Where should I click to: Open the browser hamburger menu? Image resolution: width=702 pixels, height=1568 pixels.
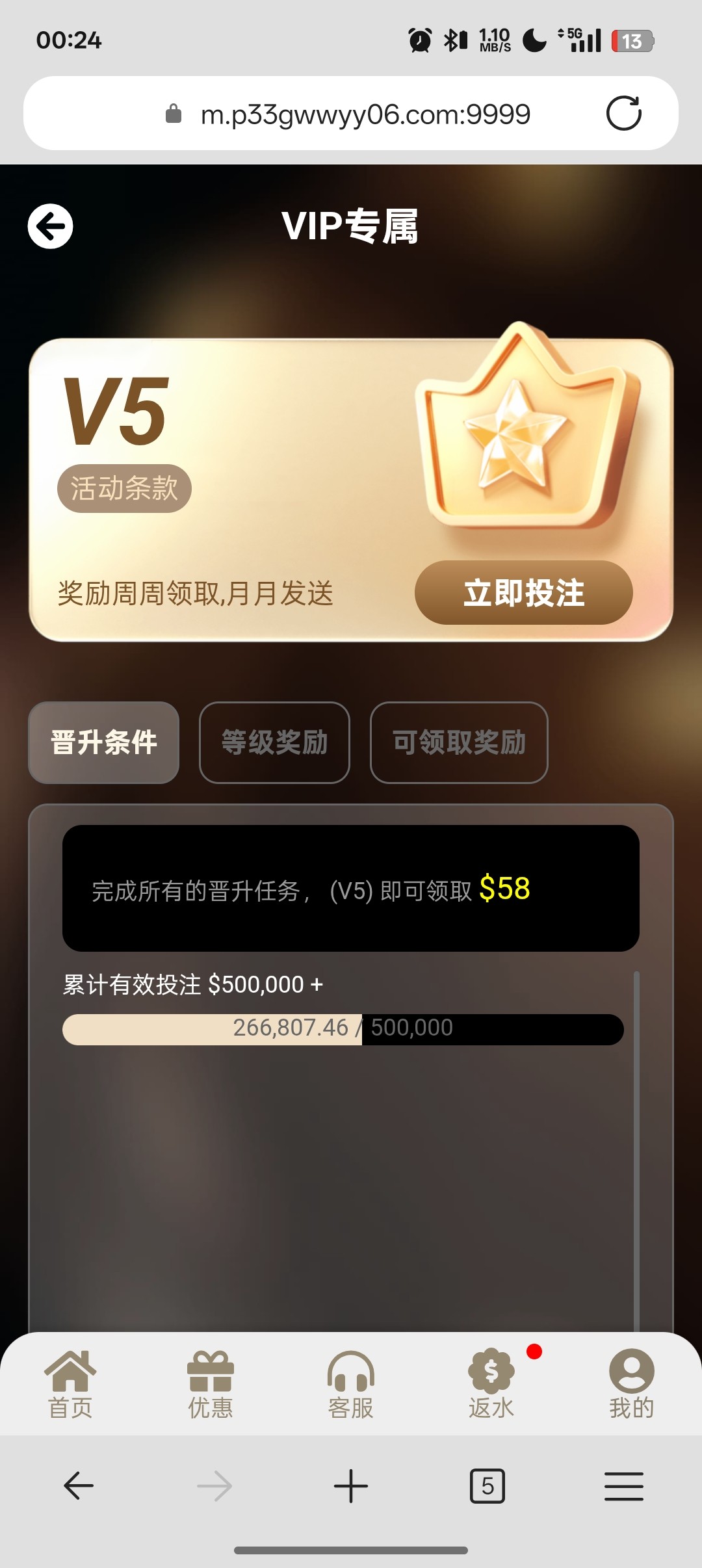point(623,1486)
